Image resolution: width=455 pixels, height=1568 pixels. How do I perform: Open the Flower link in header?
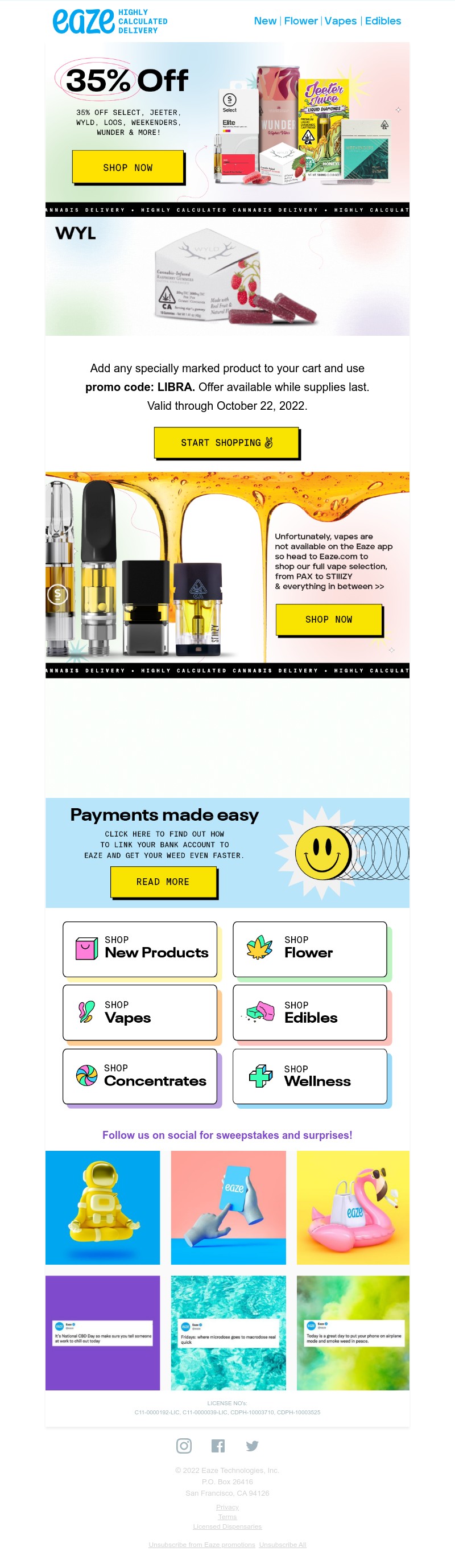300,20
